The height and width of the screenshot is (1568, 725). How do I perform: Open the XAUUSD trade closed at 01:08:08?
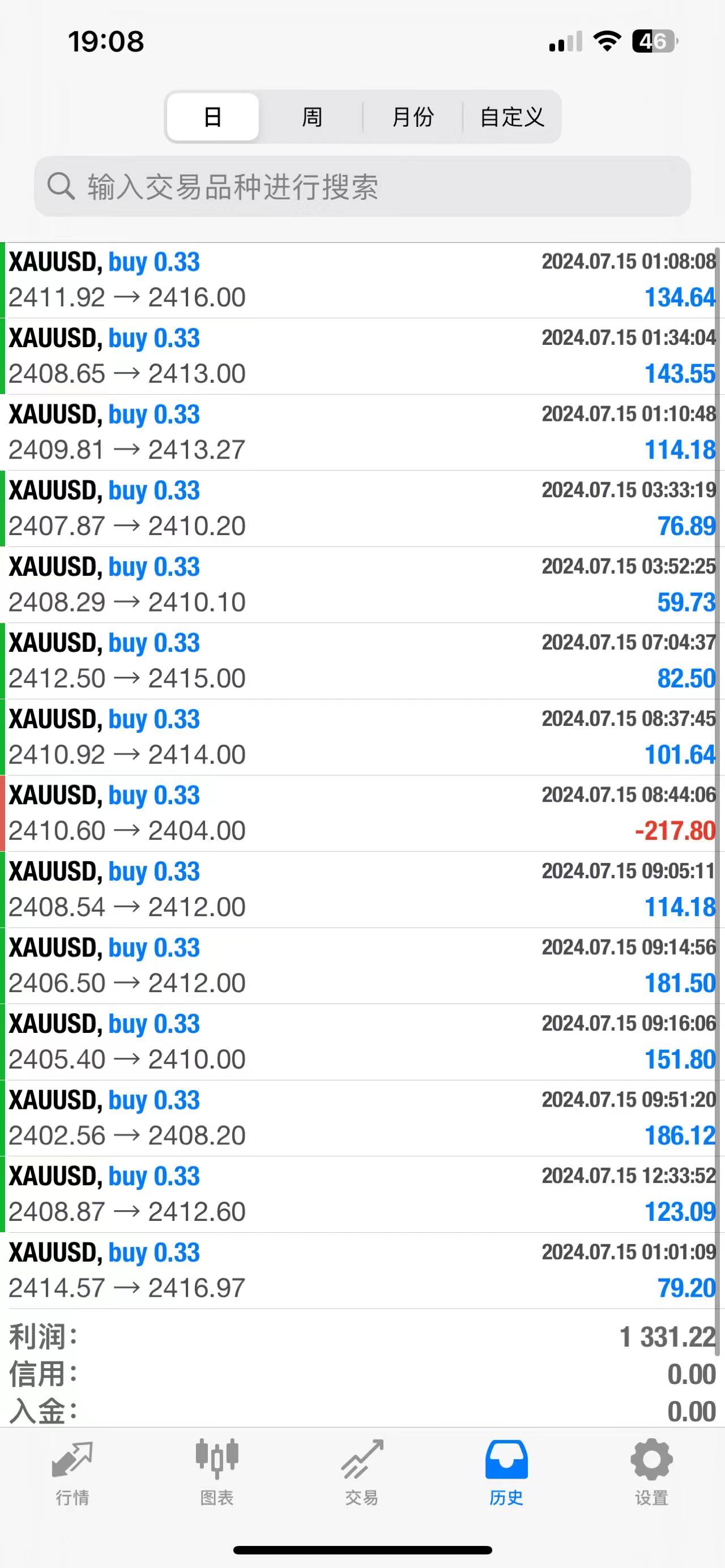pyautogui.click(x=362, y=280)
